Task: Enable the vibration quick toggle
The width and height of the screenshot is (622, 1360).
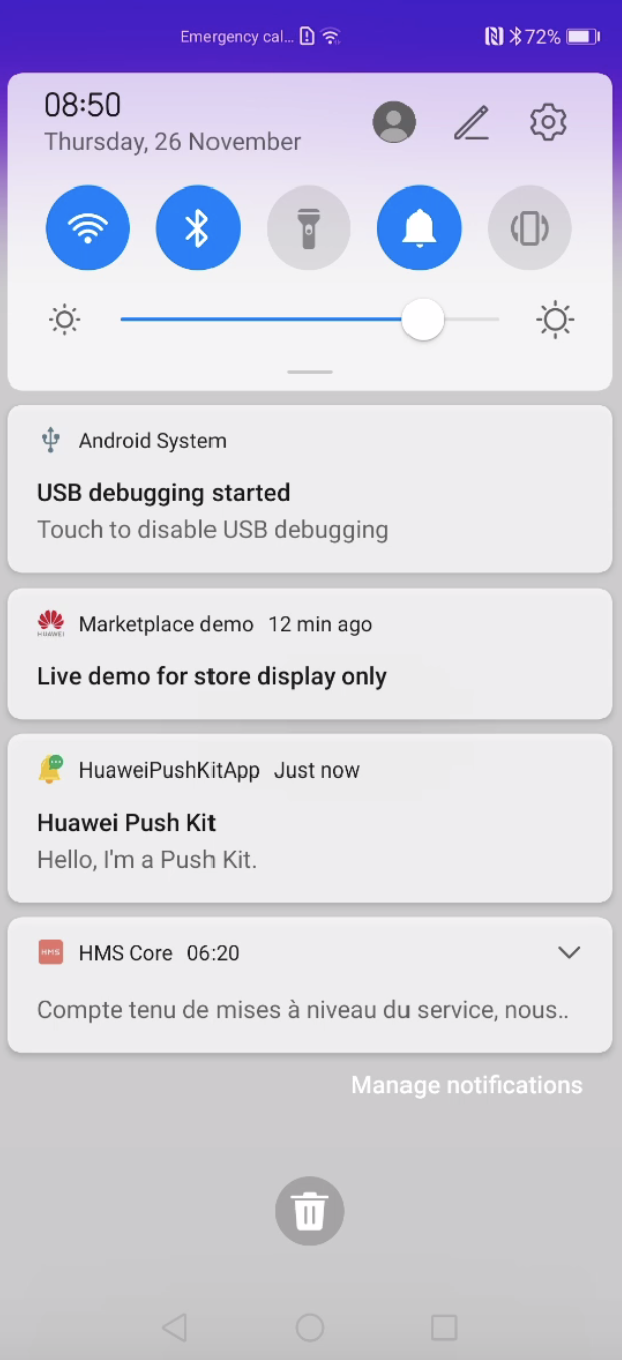Action: tap(529, 229)
